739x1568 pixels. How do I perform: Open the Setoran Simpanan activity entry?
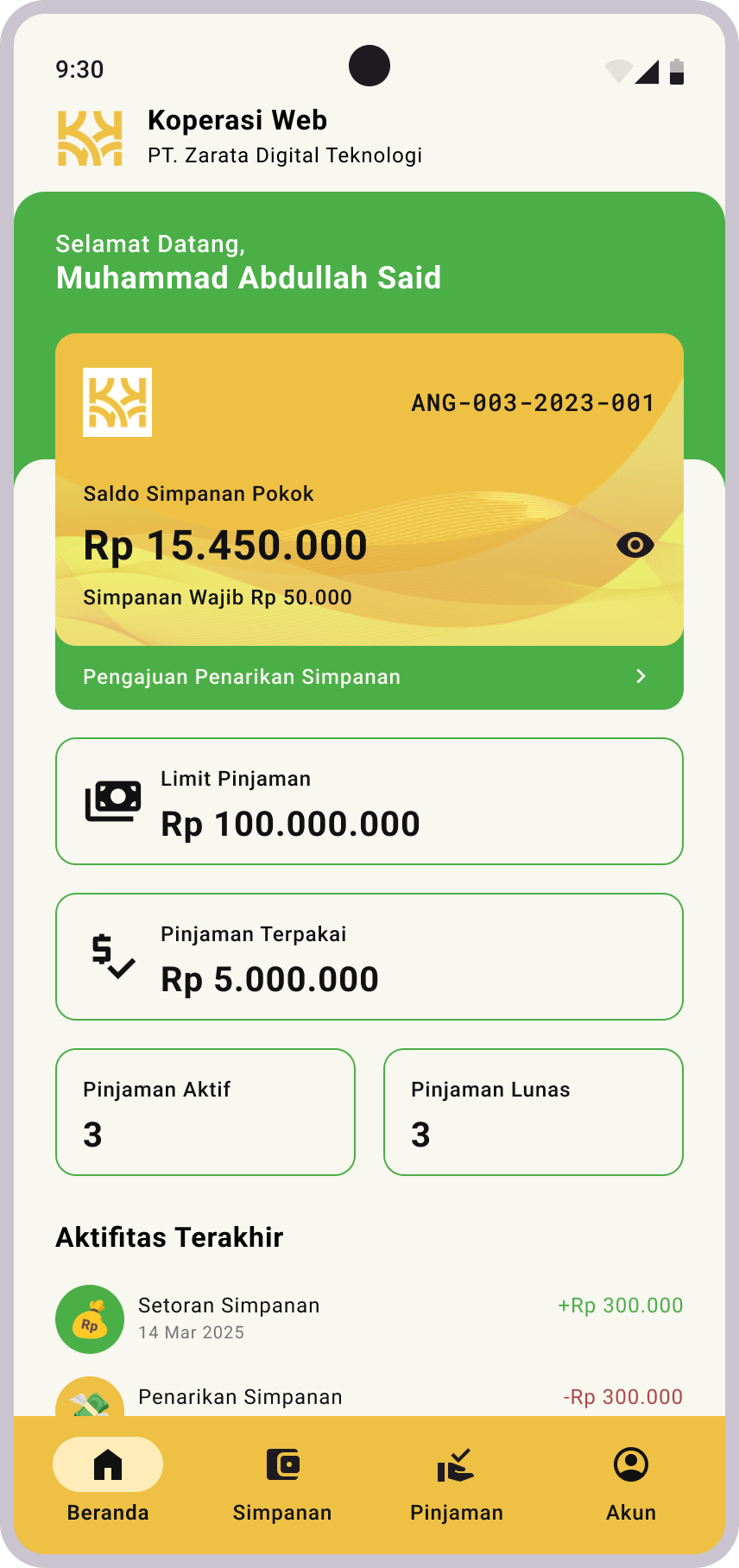pos(369,1318)
